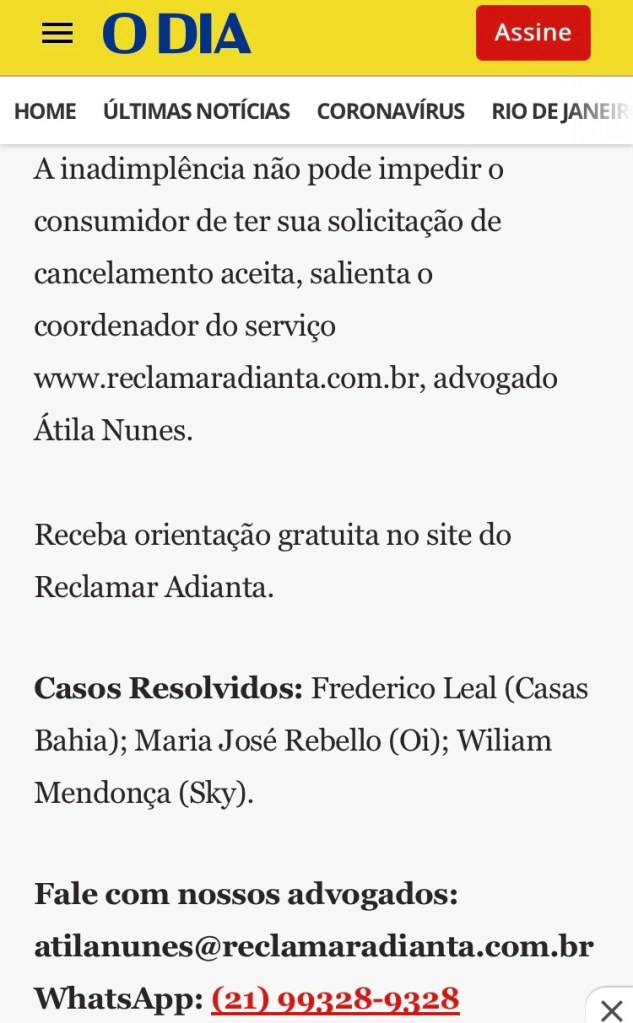Open the O DIA homepage logo

click(x=176, y=34)
